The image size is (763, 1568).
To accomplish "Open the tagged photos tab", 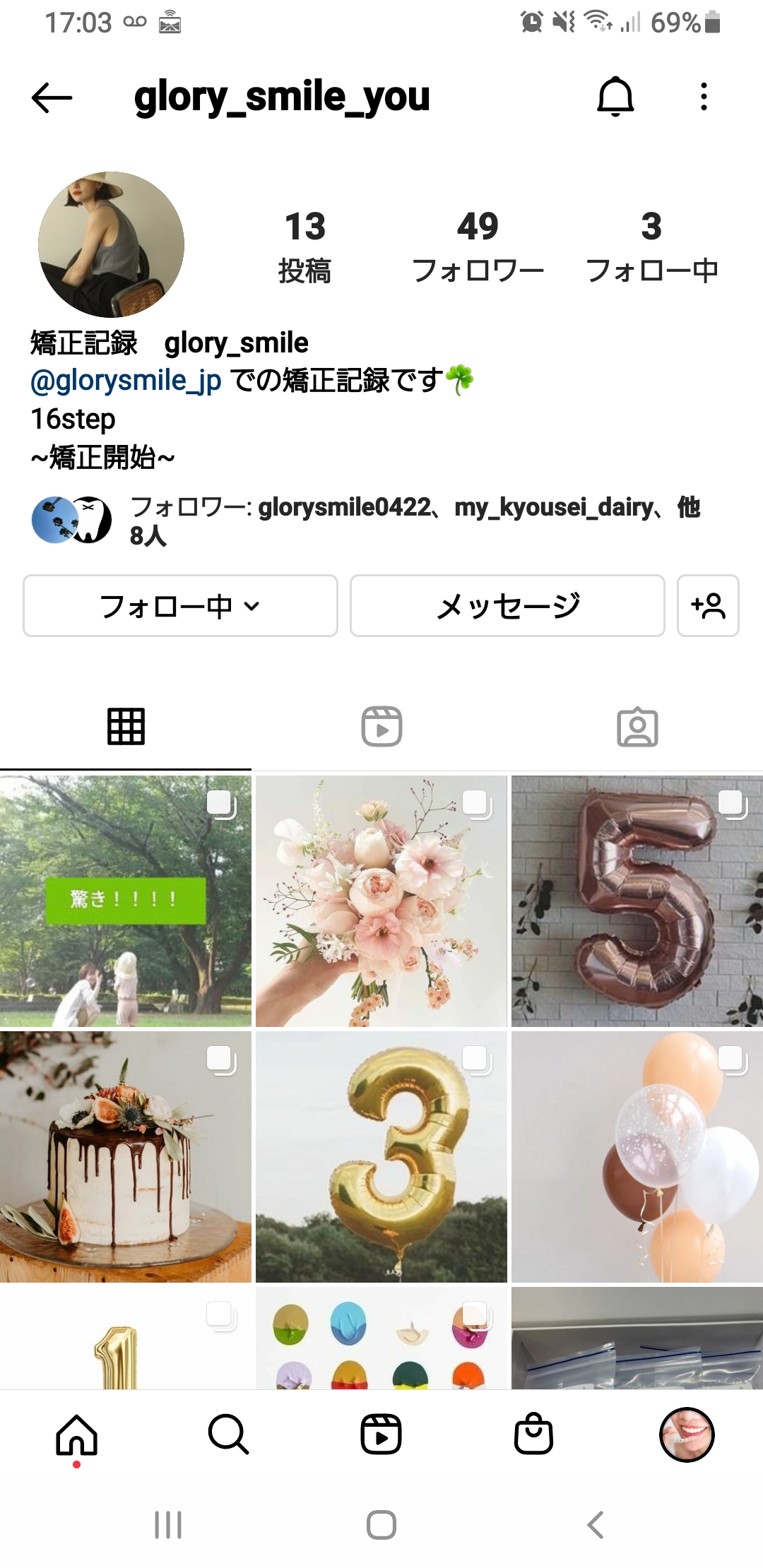I will click(x=637, y=725).
